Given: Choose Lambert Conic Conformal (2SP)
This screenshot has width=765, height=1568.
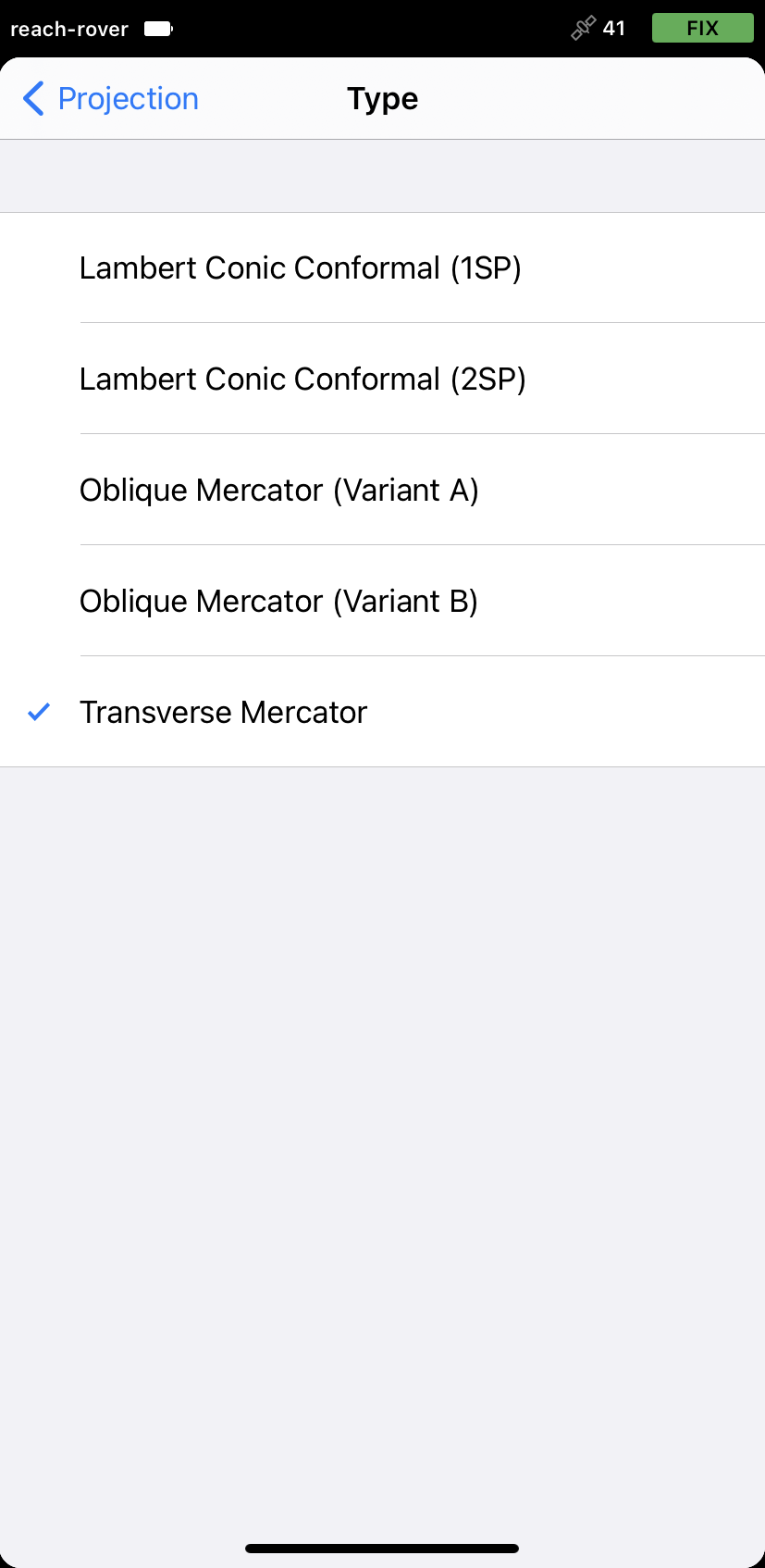Looking at the screenshot, I should click(382, 379).
